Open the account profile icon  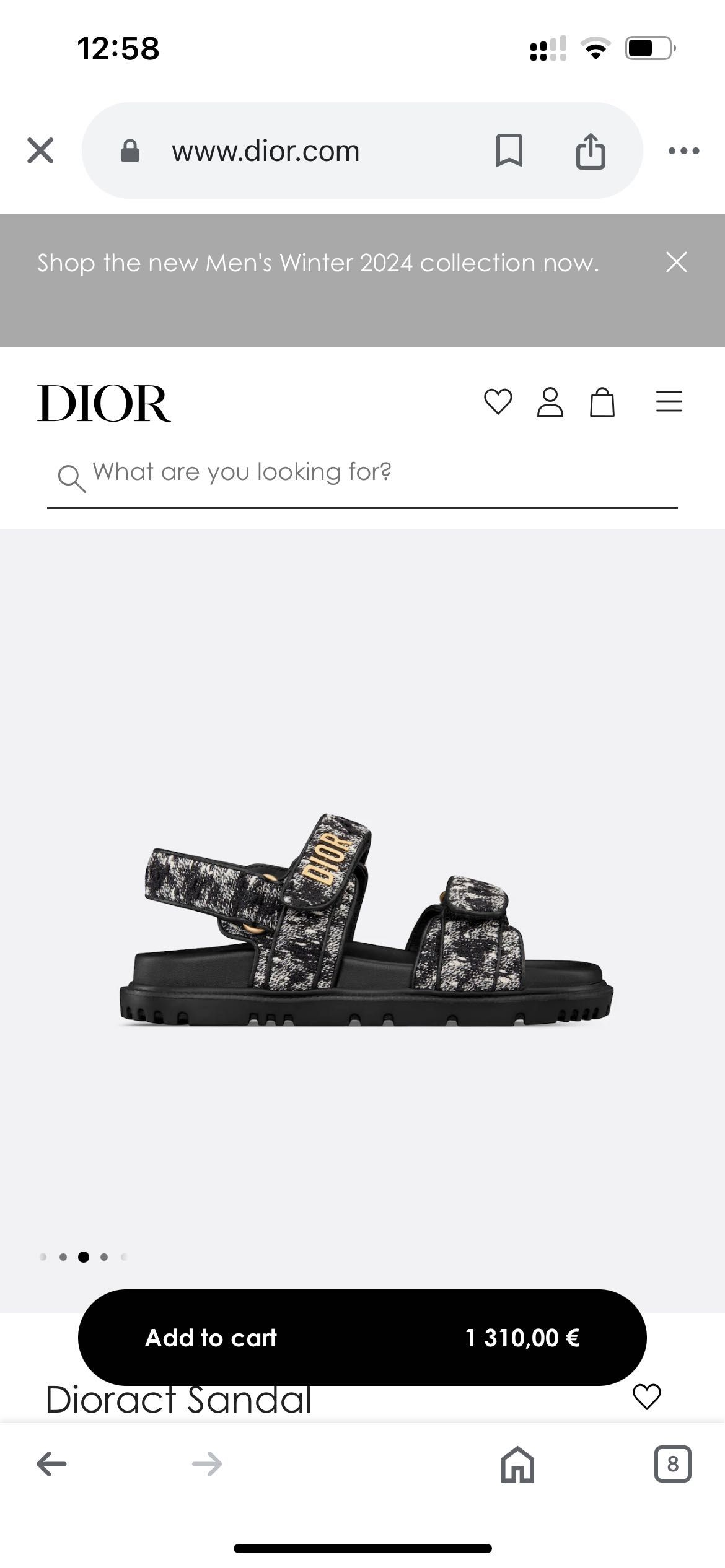click(550, 402)
